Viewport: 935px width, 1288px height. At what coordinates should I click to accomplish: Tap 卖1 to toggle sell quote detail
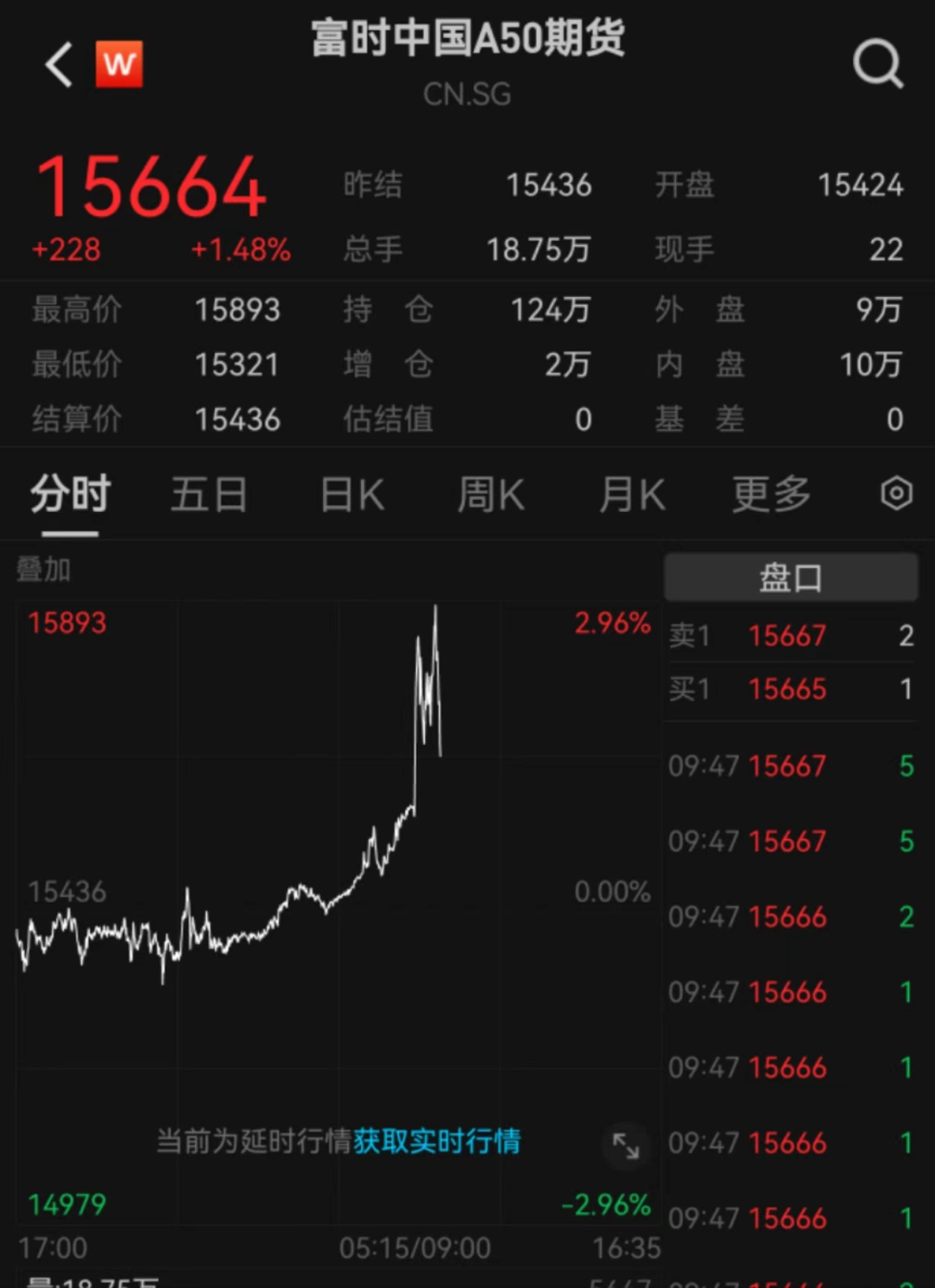click(691, 636)
